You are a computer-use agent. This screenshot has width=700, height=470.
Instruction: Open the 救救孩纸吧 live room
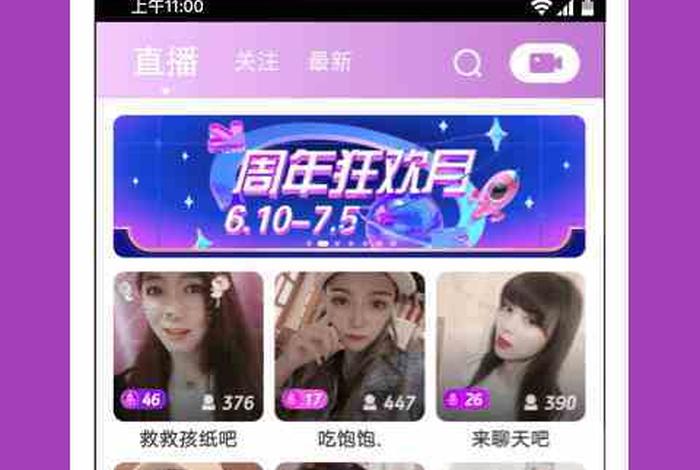pos(188,346)
